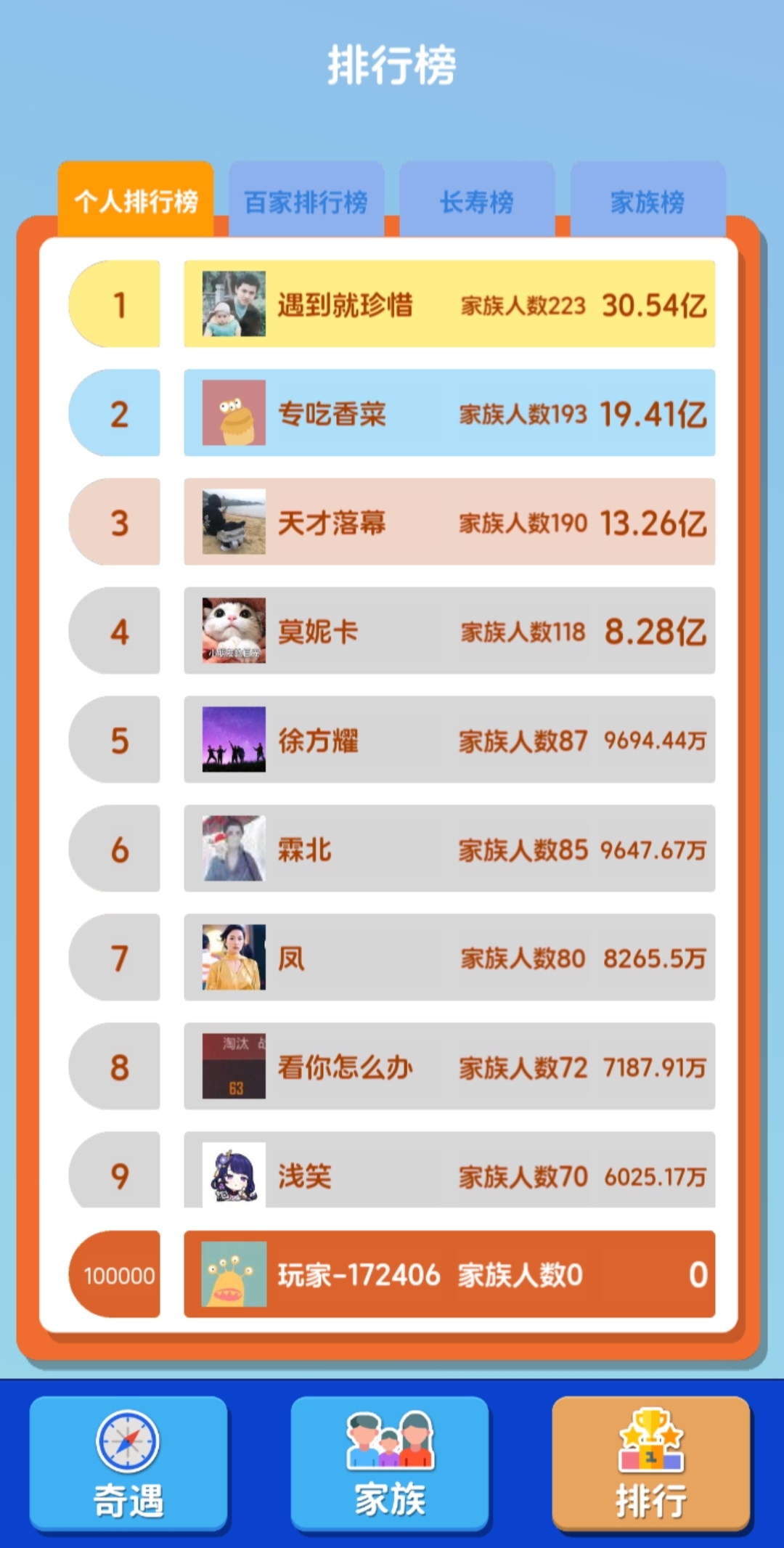Open the 看你怎么办 entry
This screenshot has width=784, height=1548.
click(x=449, y=1067)
